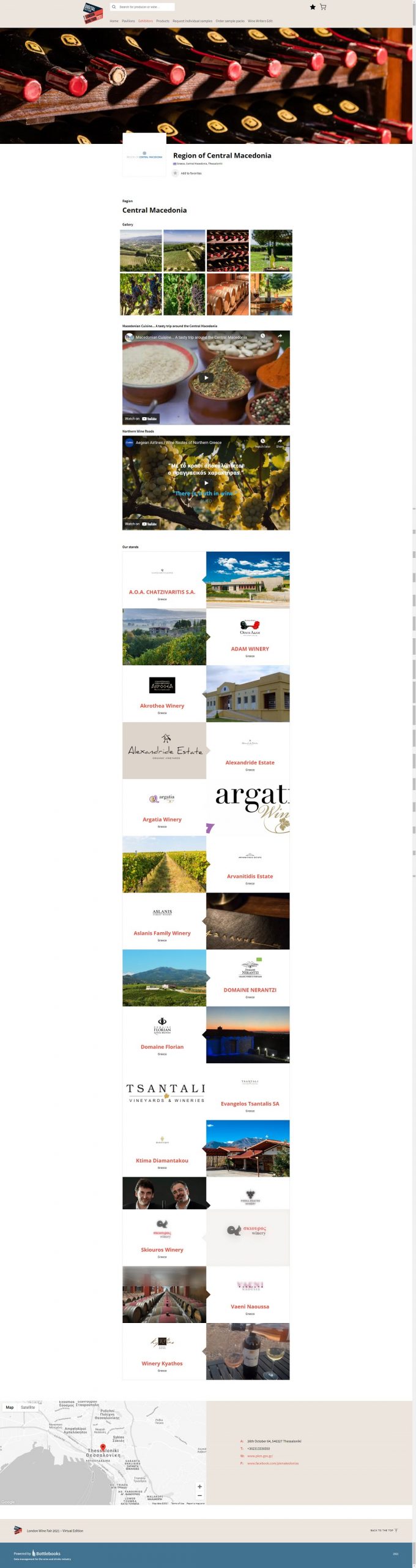View the Domaine Florian stand
416x1568 pixels.
(x=162, y=1047)
